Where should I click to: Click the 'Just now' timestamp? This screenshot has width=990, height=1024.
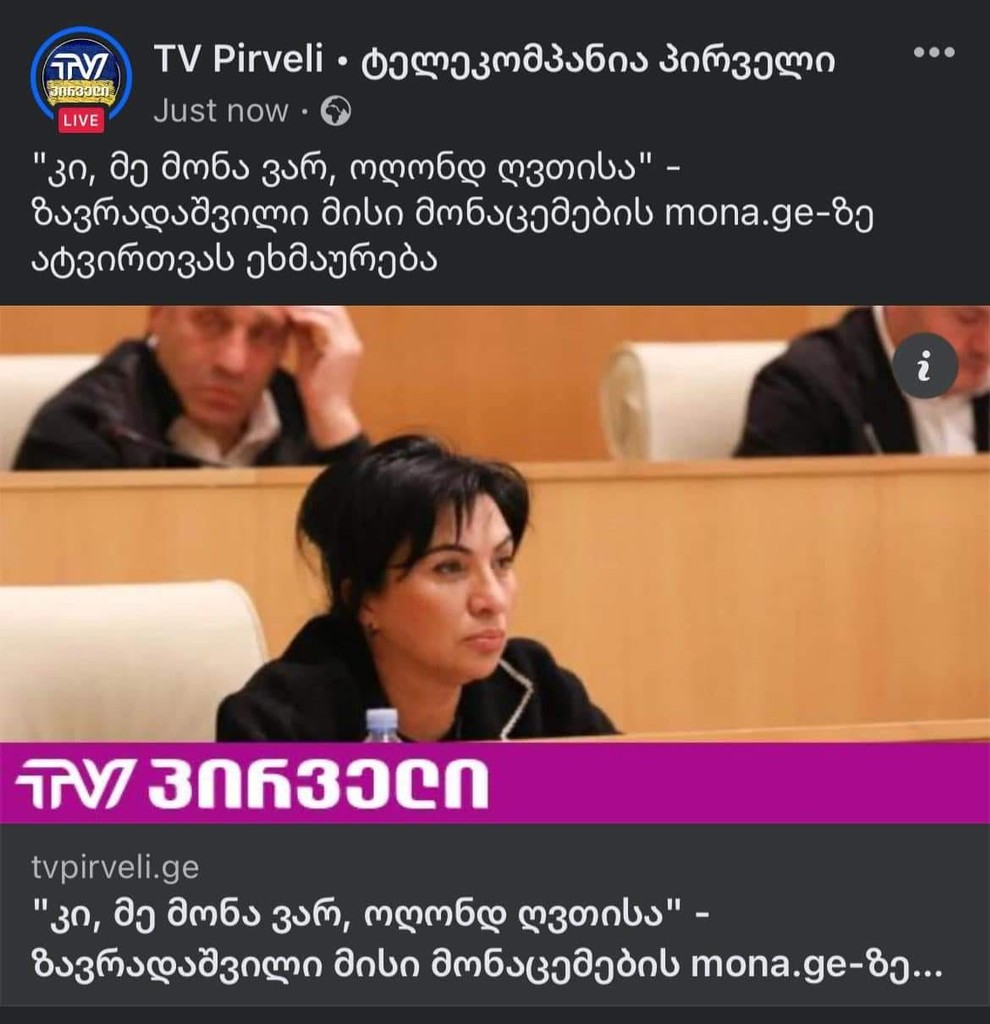point(218,111)
